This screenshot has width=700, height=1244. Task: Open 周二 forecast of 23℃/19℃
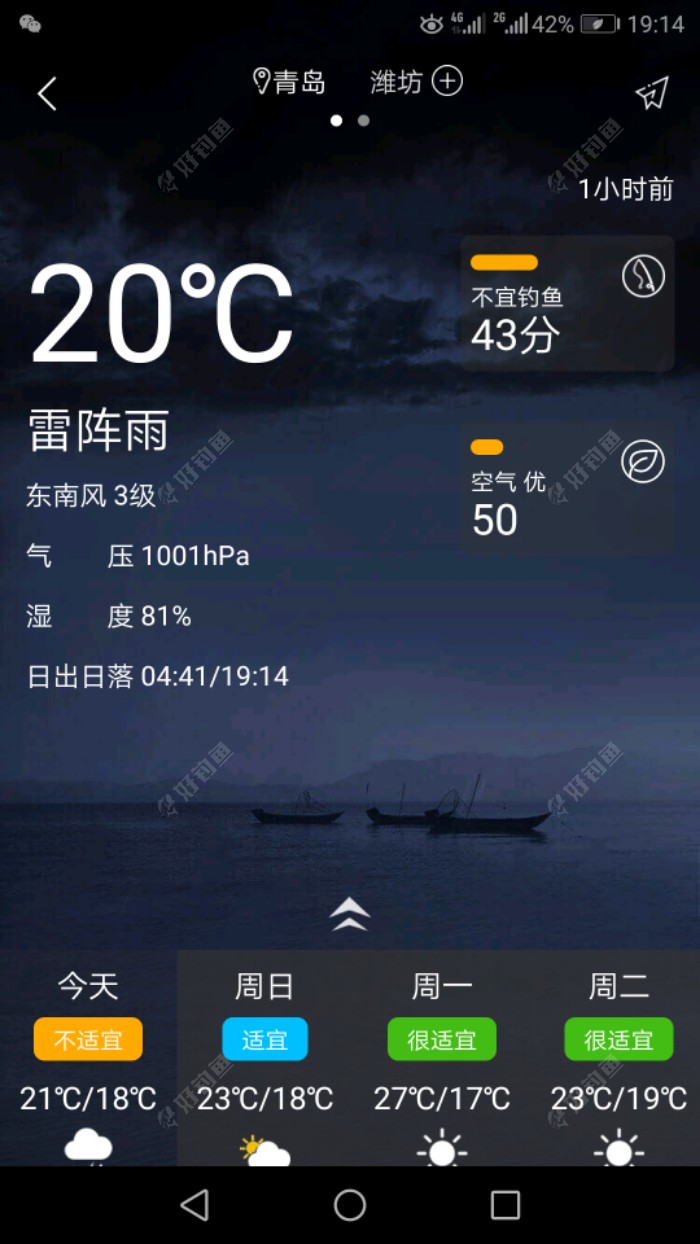(618, 1058)
